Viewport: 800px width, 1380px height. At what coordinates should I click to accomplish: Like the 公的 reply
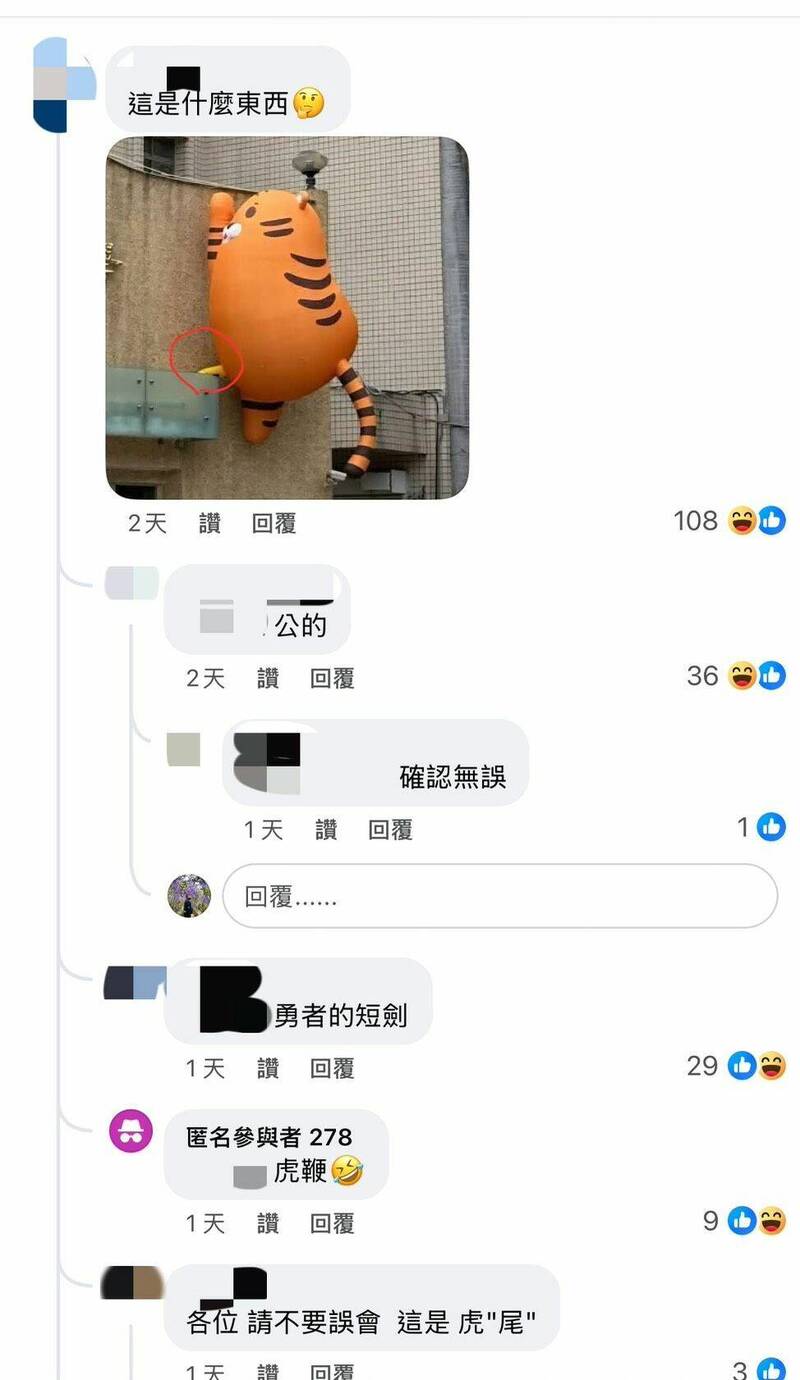(x=267, y=678)
